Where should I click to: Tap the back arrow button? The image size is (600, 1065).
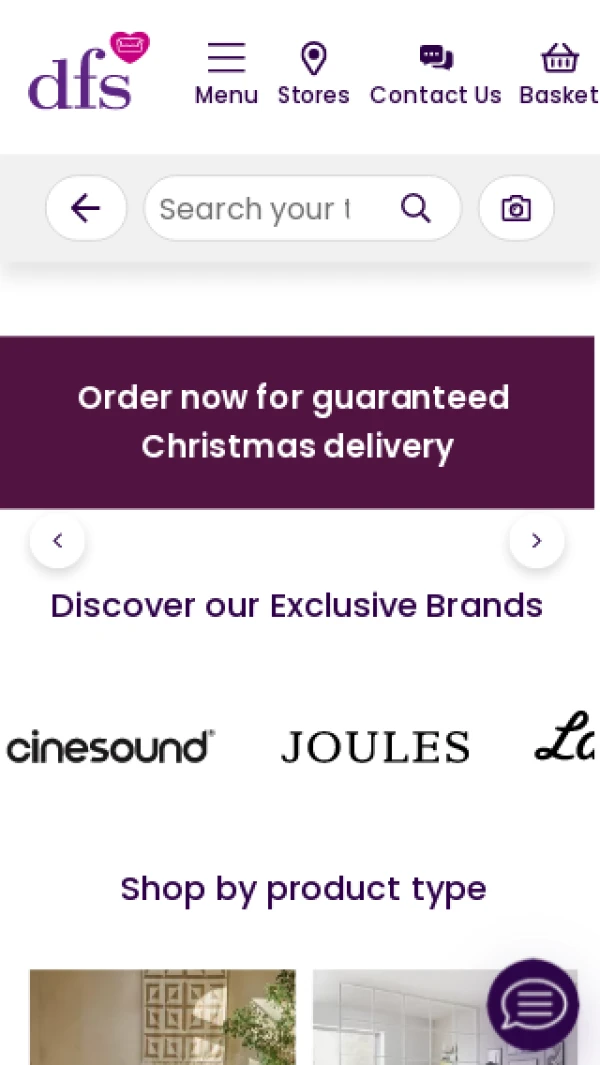point(86,208)
